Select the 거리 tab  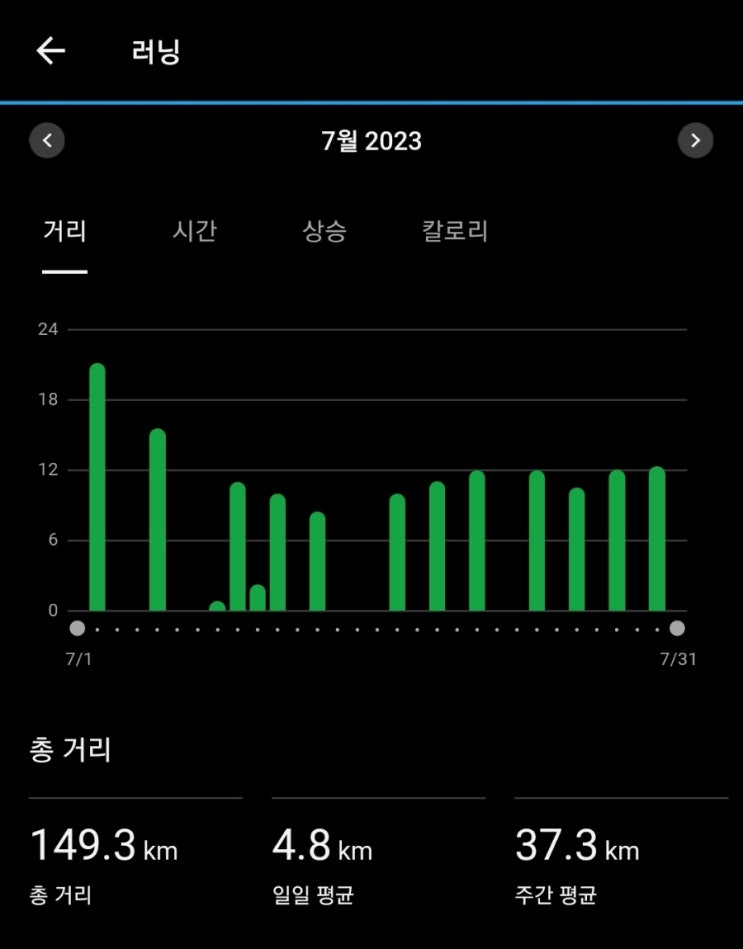tap(64, 232)
